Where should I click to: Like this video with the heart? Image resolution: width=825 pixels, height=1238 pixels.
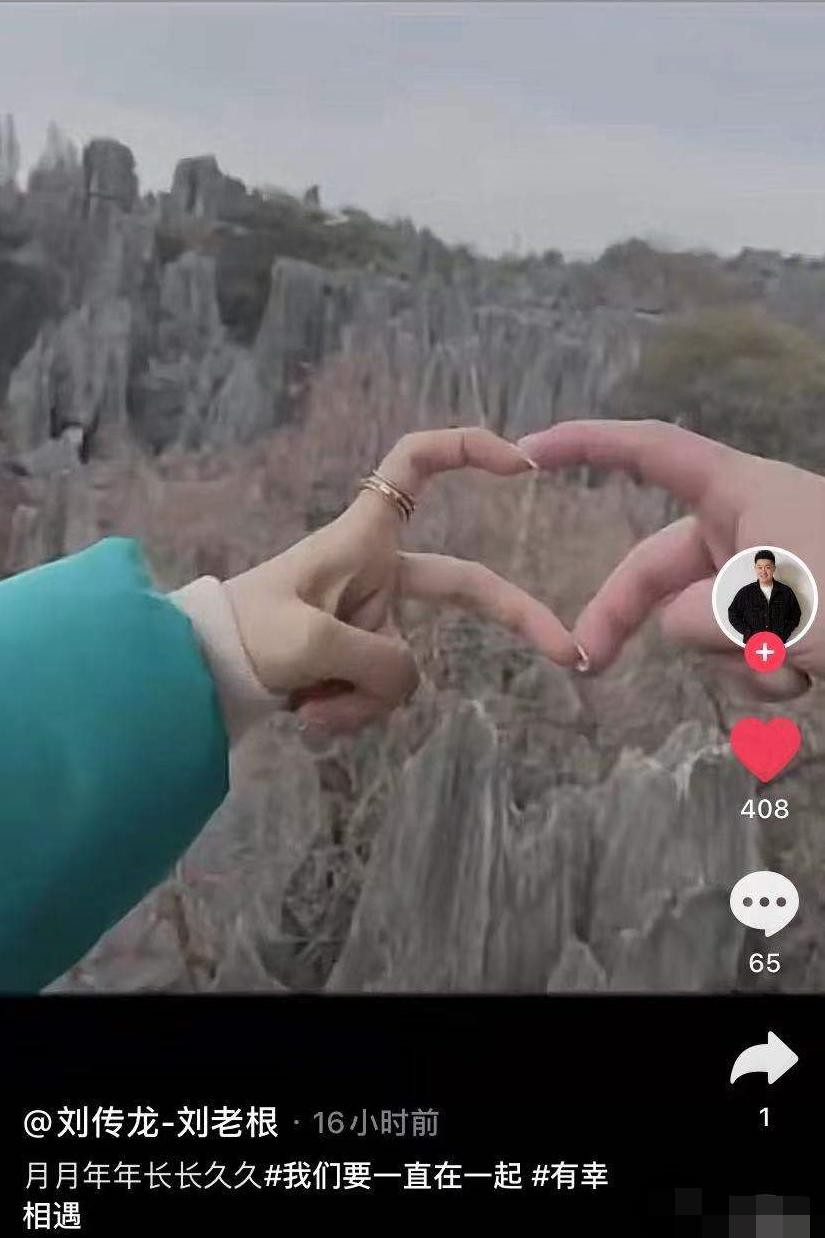(765, 749)
